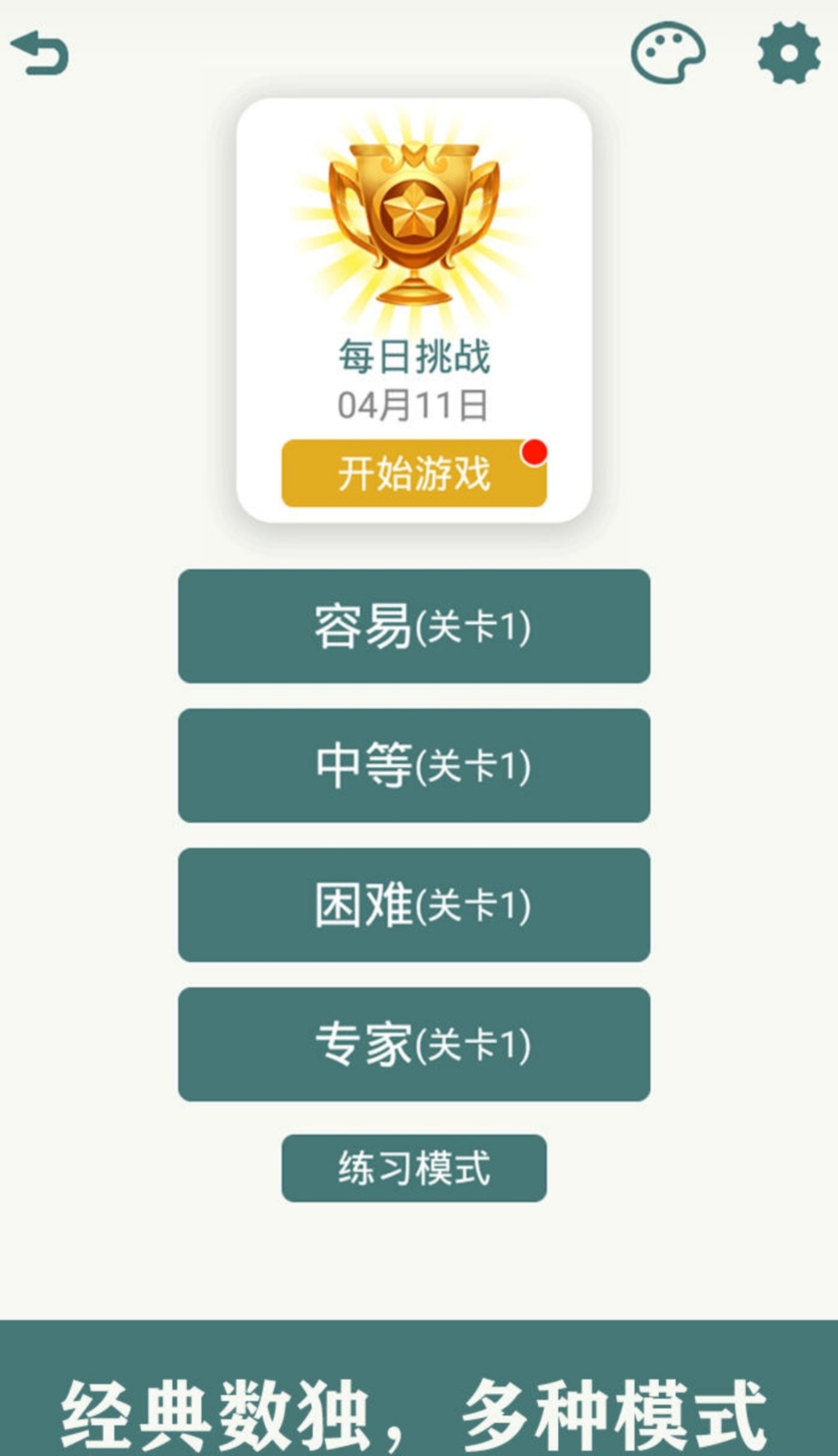Open the settings gear
Viewport: 838px width, 1456px height.
788,54
